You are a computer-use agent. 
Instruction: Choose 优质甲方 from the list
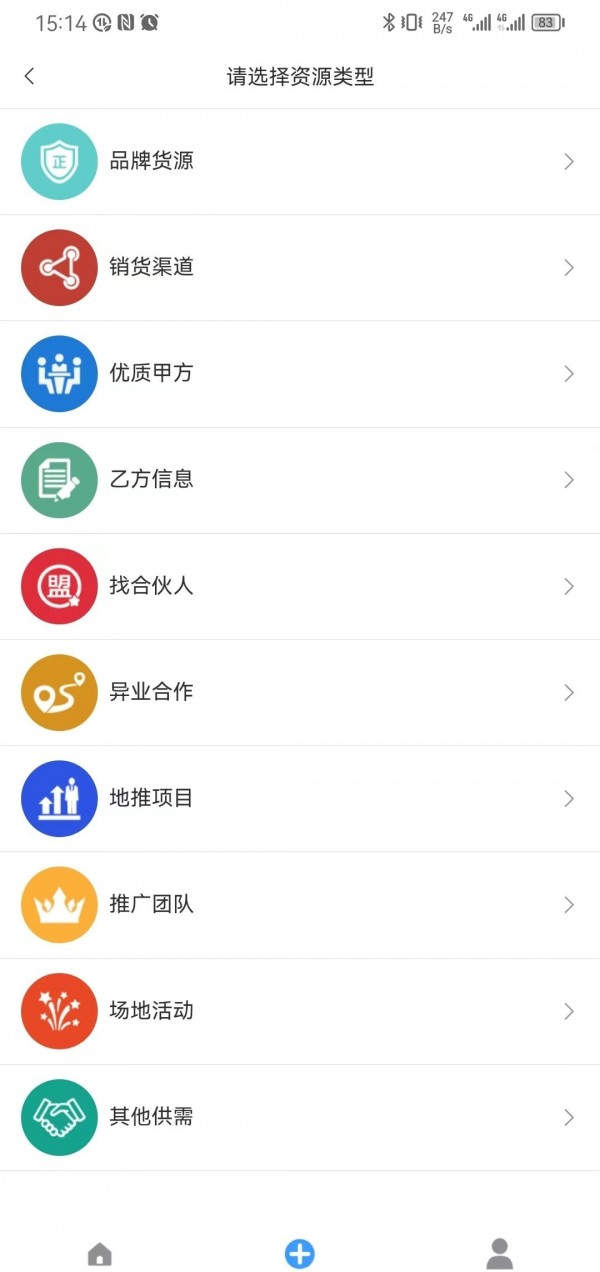pos(300,374)
